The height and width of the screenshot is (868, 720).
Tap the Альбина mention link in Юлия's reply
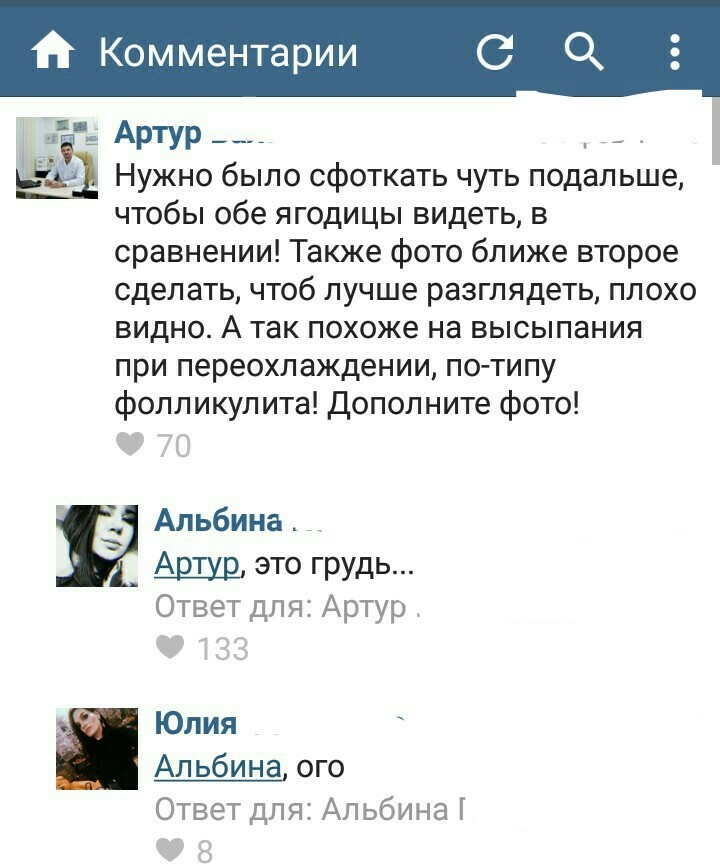pos(217,767)
